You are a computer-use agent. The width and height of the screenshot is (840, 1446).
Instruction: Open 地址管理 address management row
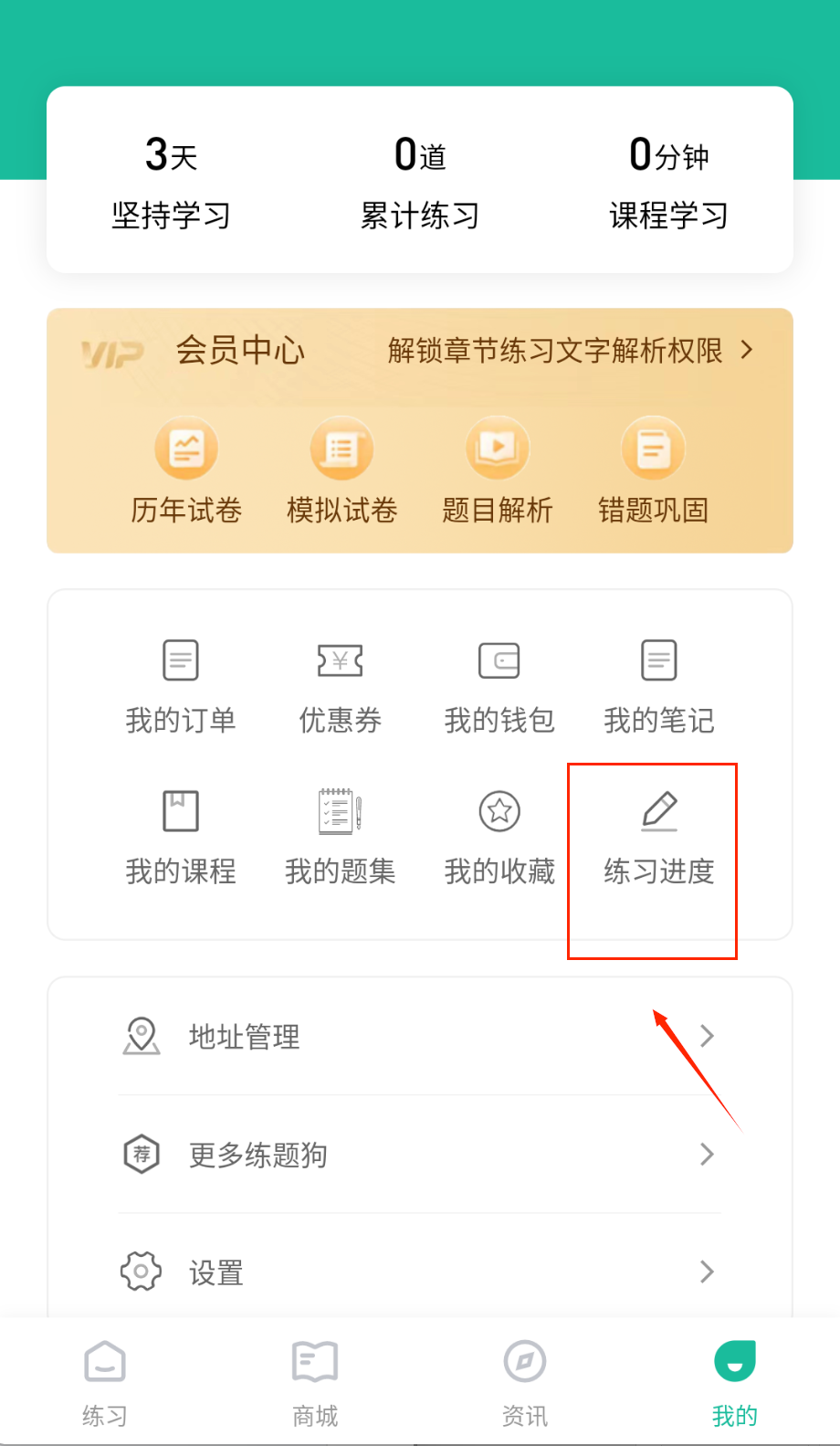coord(419,1037)
